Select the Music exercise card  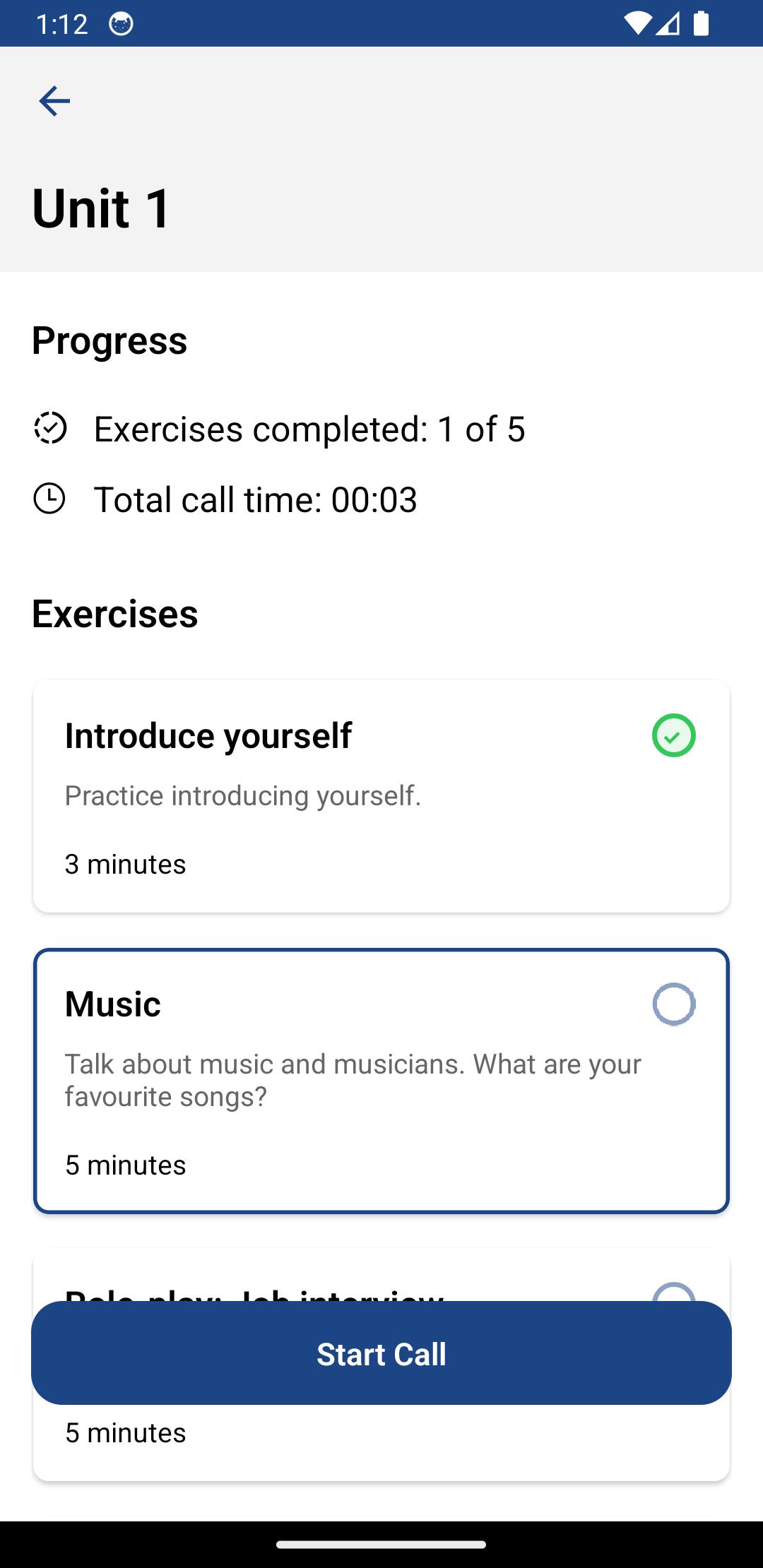381,1081
